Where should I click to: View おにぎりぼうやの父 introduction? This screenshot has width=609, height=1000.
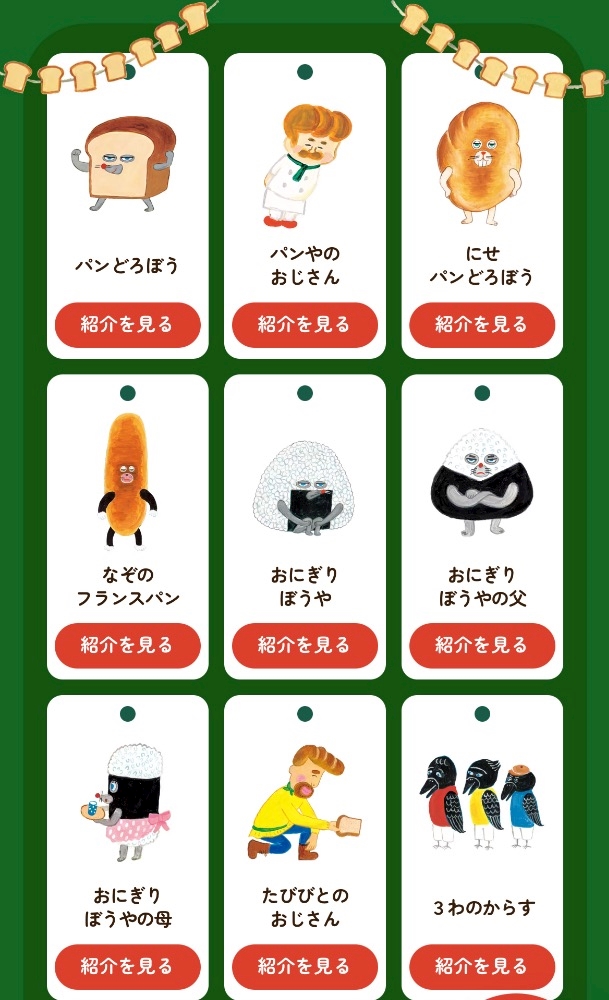(x=482, y=646)
